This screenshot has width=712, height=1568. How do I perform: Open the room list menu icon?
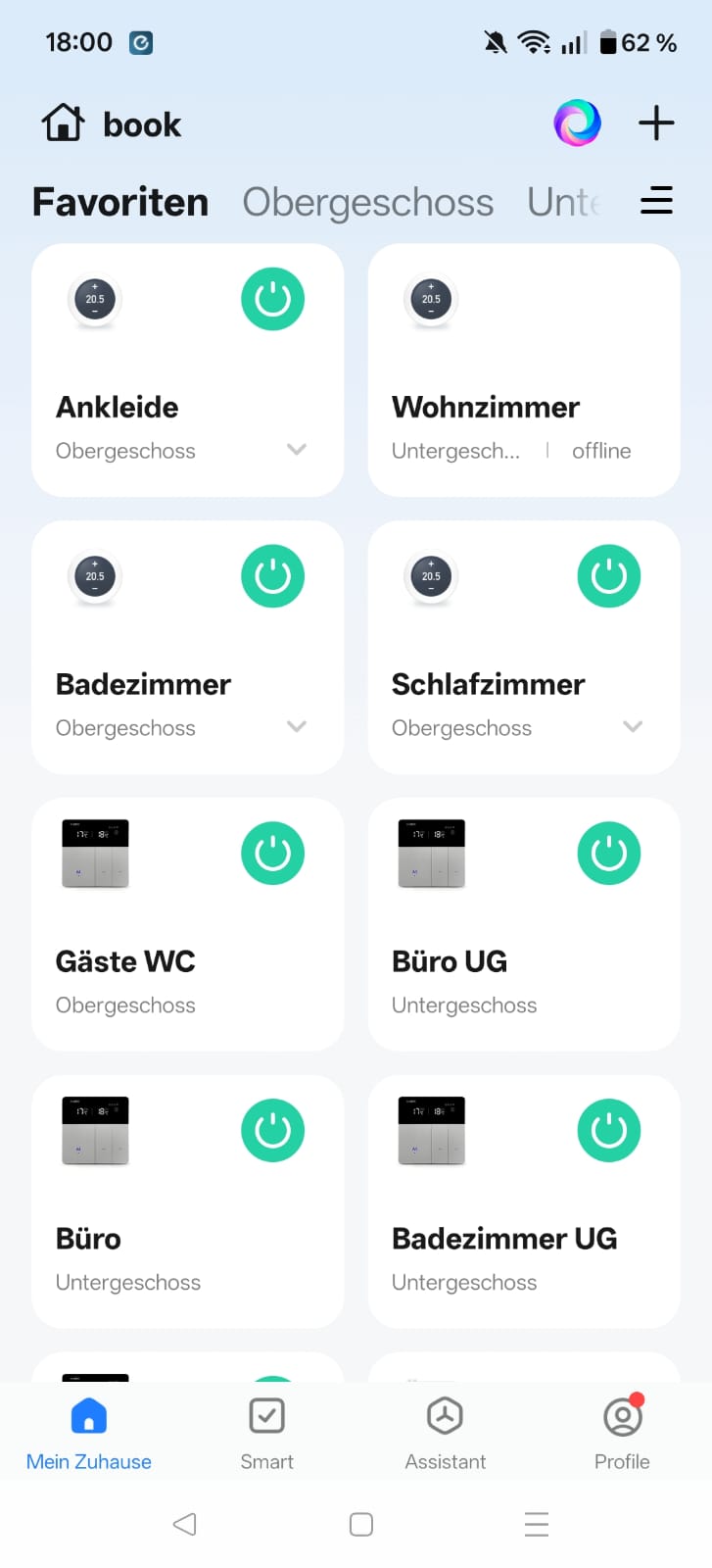tap(656, 201)
